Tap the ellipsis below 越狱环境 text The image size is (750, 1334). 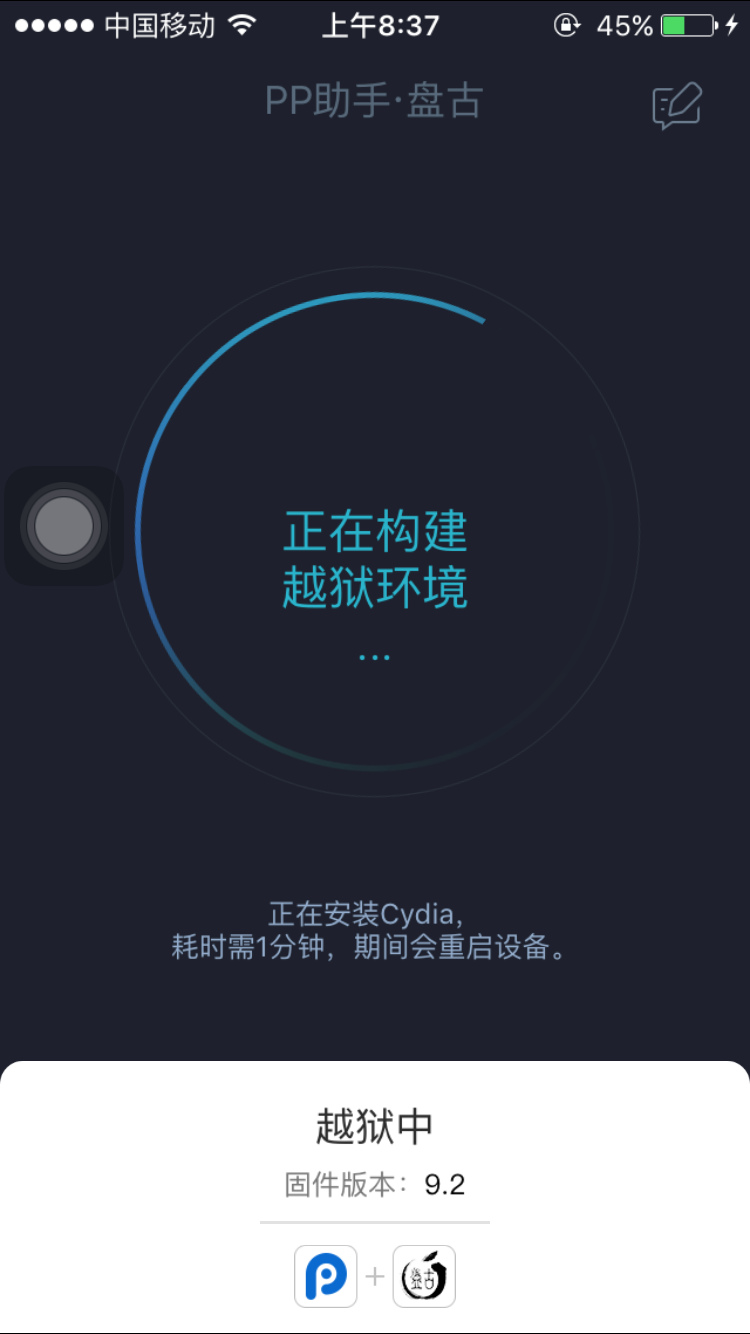point(374,655)
